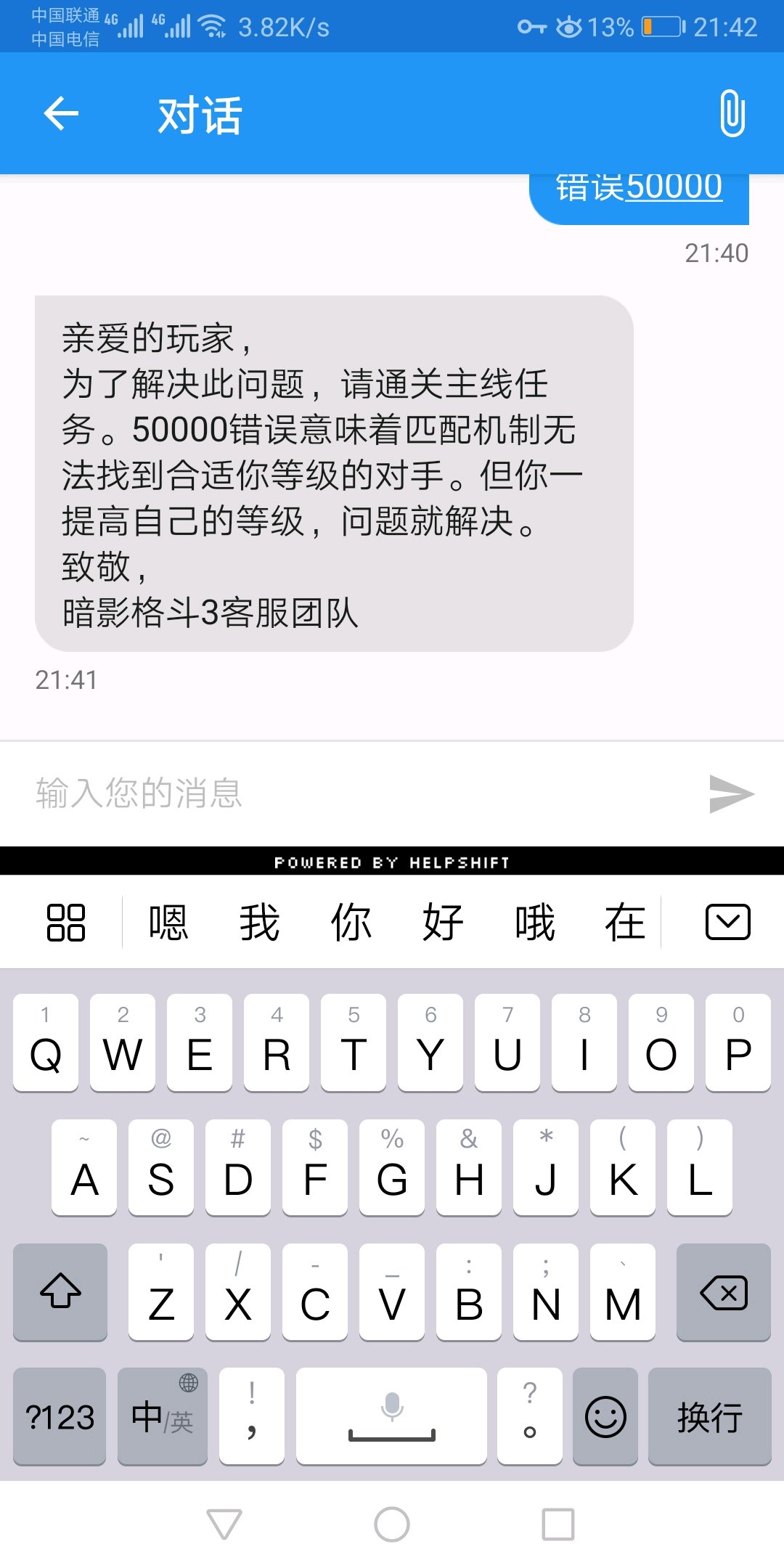Open the emoji smiley key
This screenshot has height=1568, width=784.
(x=605, y=1417)
